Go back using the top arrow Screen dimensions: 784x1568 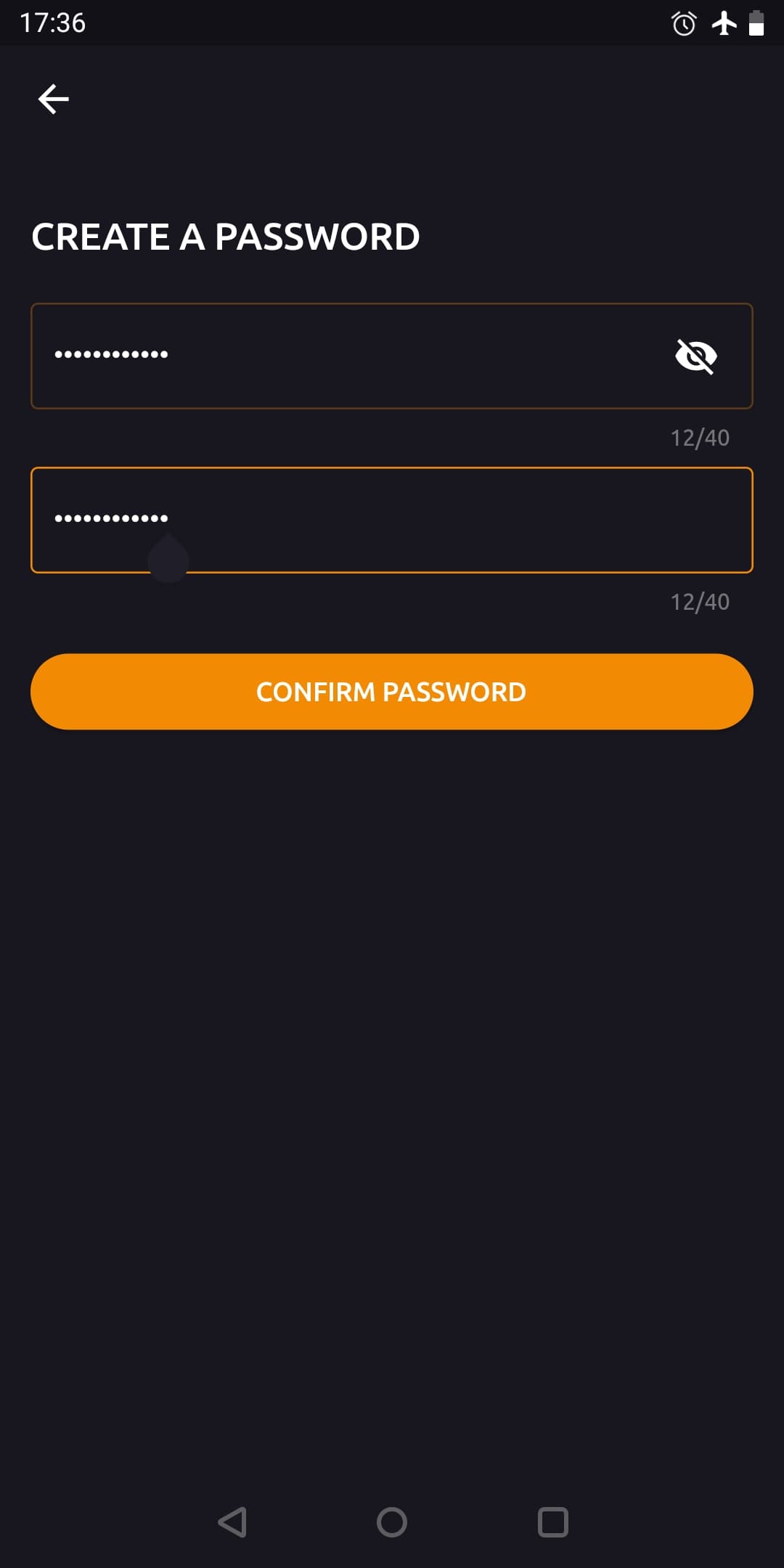[53, 99]
